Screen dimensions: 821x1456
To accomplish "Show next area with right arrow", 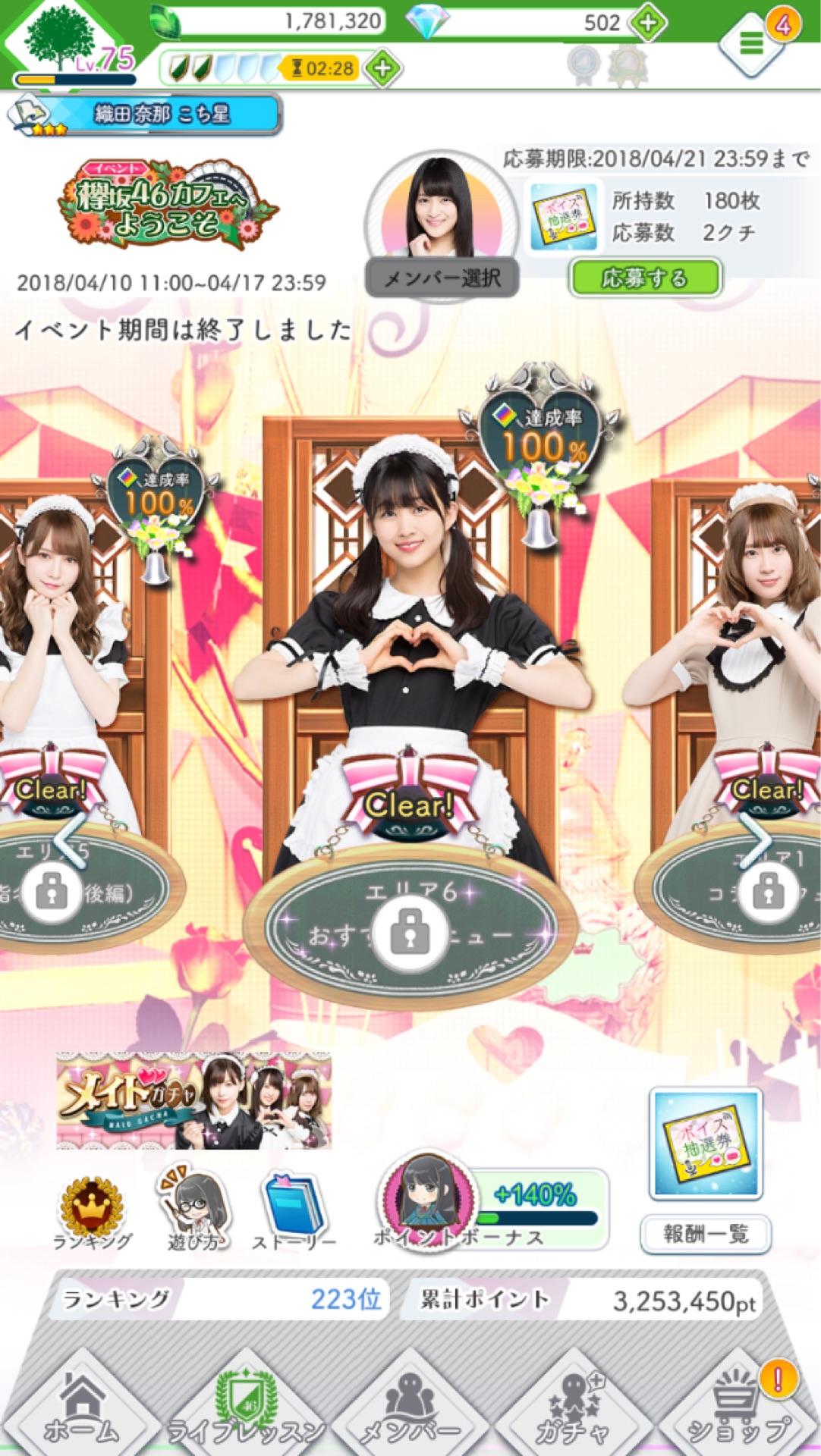I will (x=753, y=840).
